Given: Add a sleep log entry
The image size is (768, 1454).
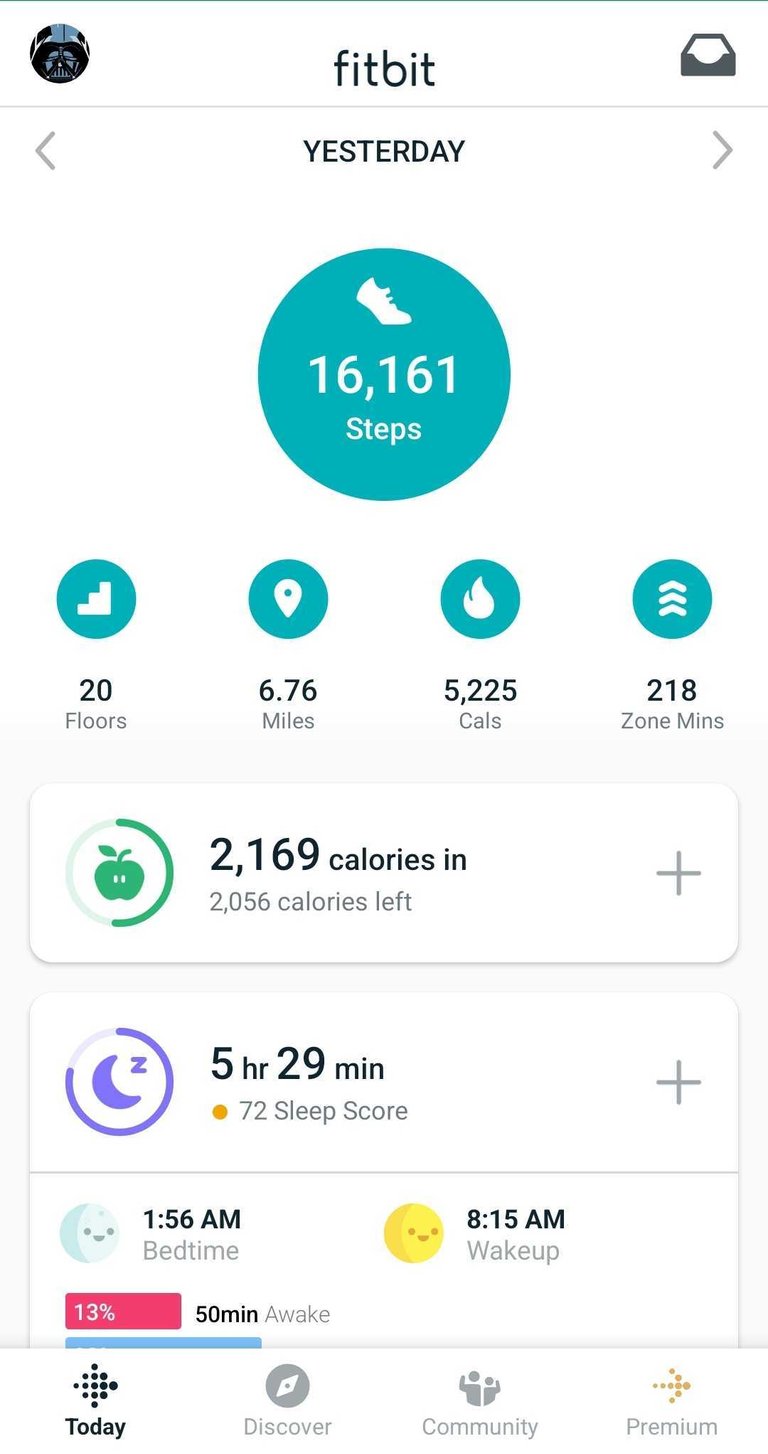Looking at the screenshot, I should 678,1082.
